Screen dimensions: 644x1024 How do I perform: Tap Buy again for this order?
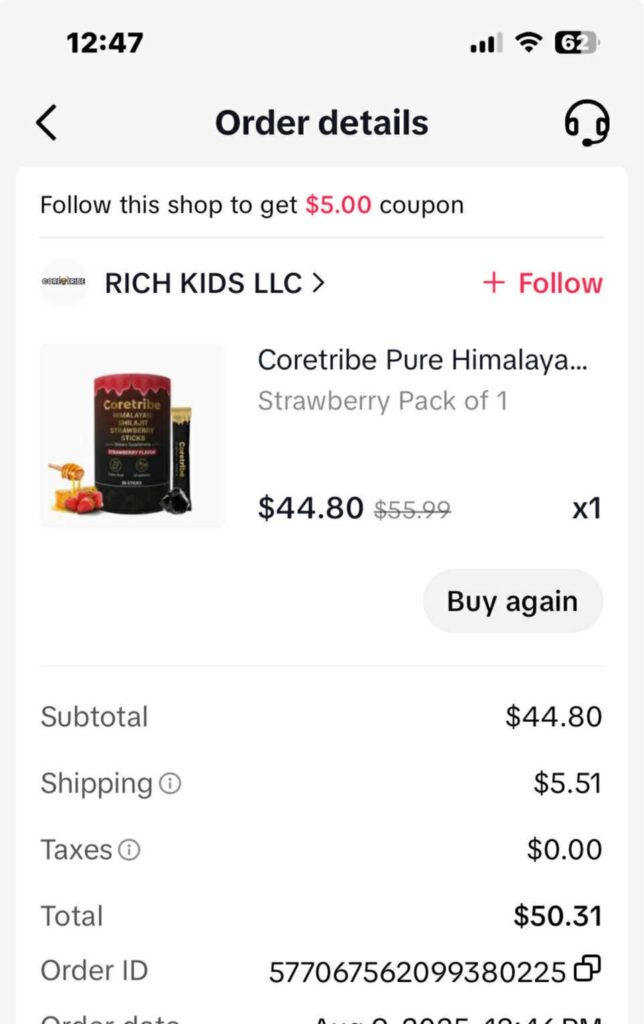coord(512,601)
